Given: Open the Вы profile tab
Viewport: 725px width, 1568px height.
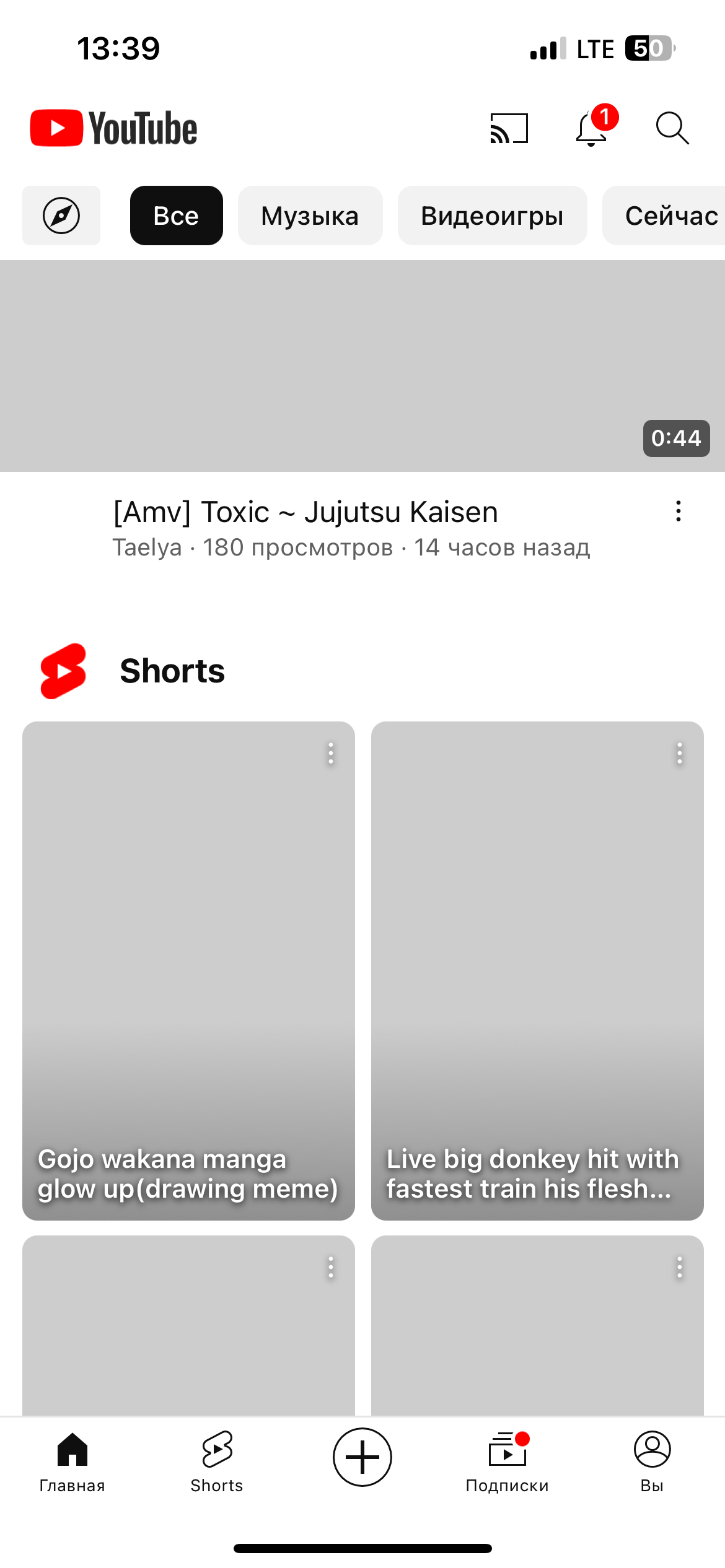Looking at the screenshot, I should coord(652,1461).
